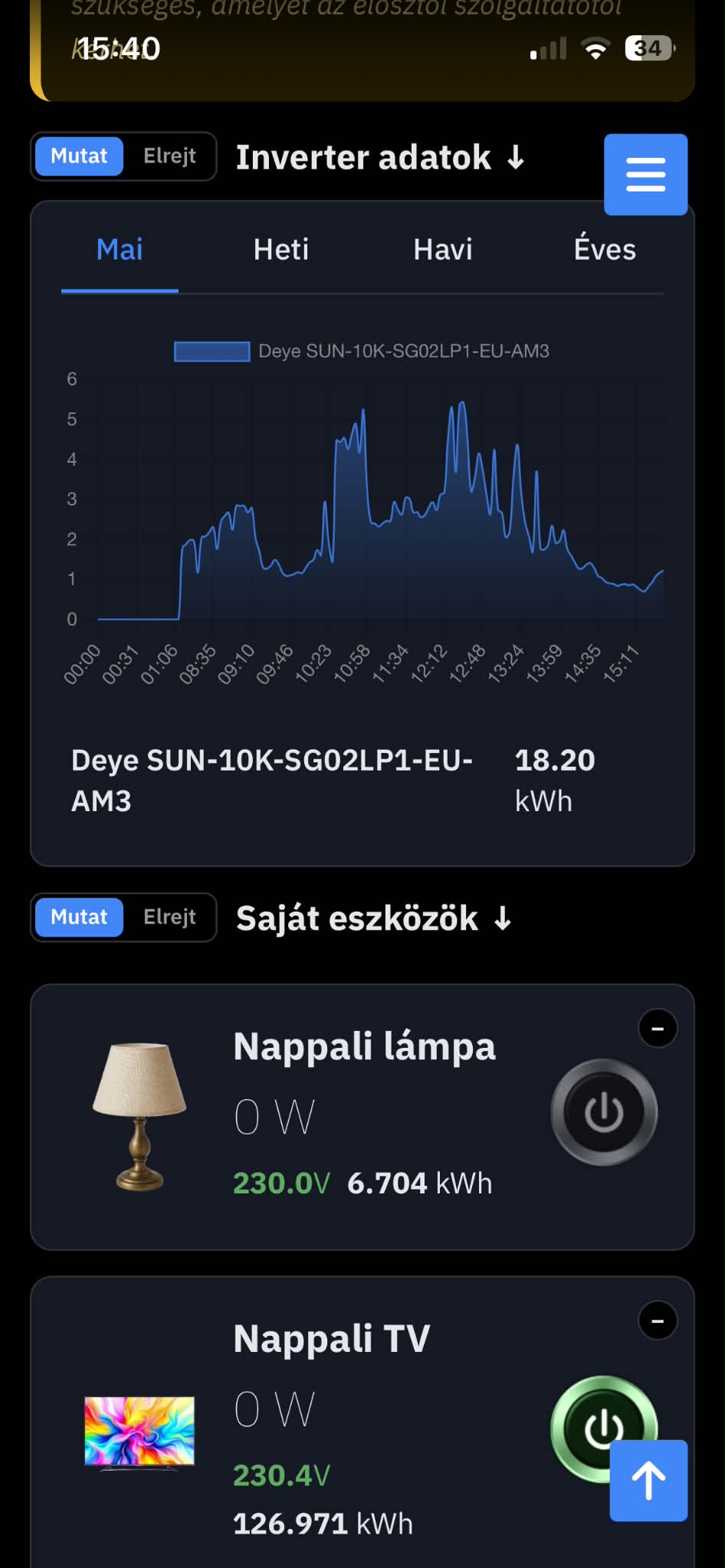Turn on the Nappali lámpa power button
Image resolution: width=725 pixels, height=1568 pixels.
pyautogui.click(x=604, y=1112)
